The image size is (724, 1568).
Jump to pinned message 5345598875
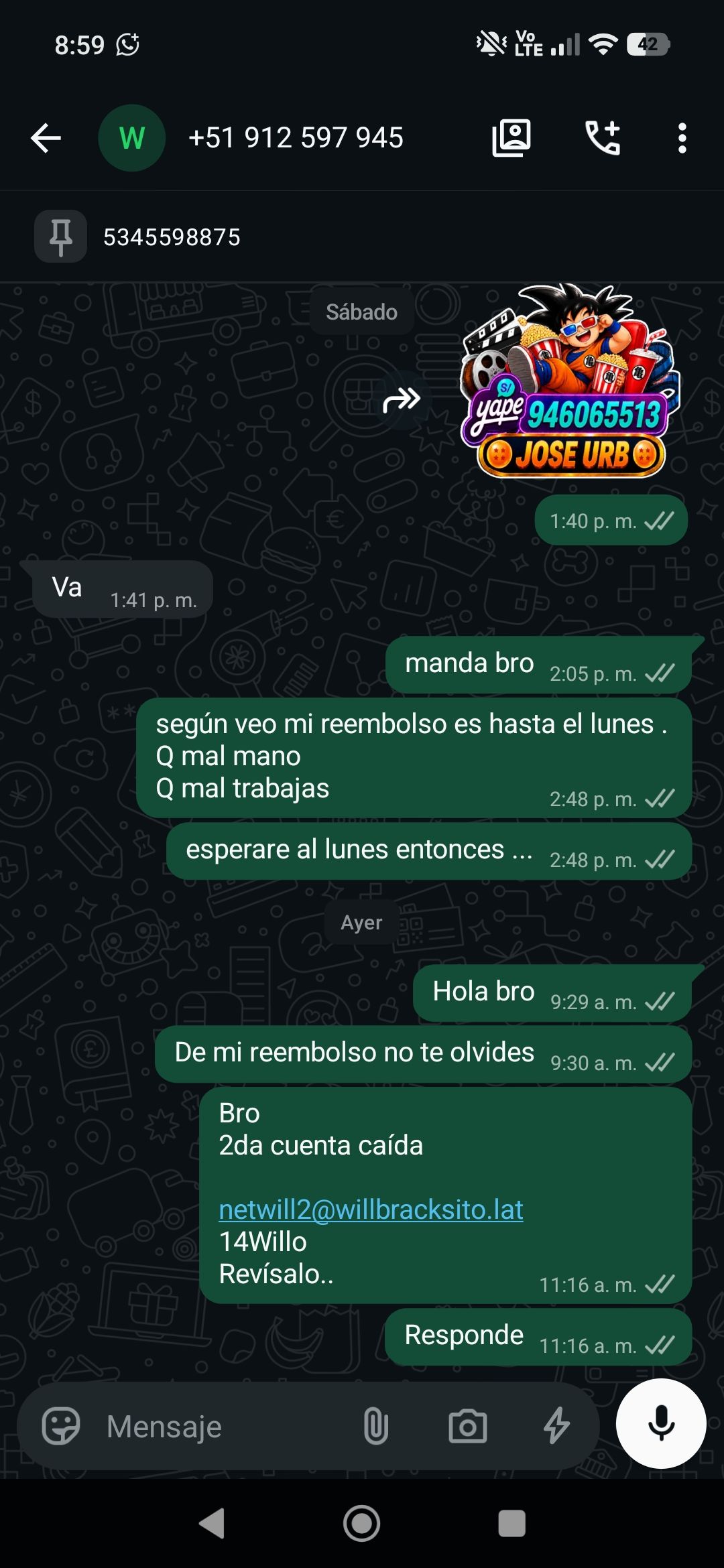(x=362, y=237)
